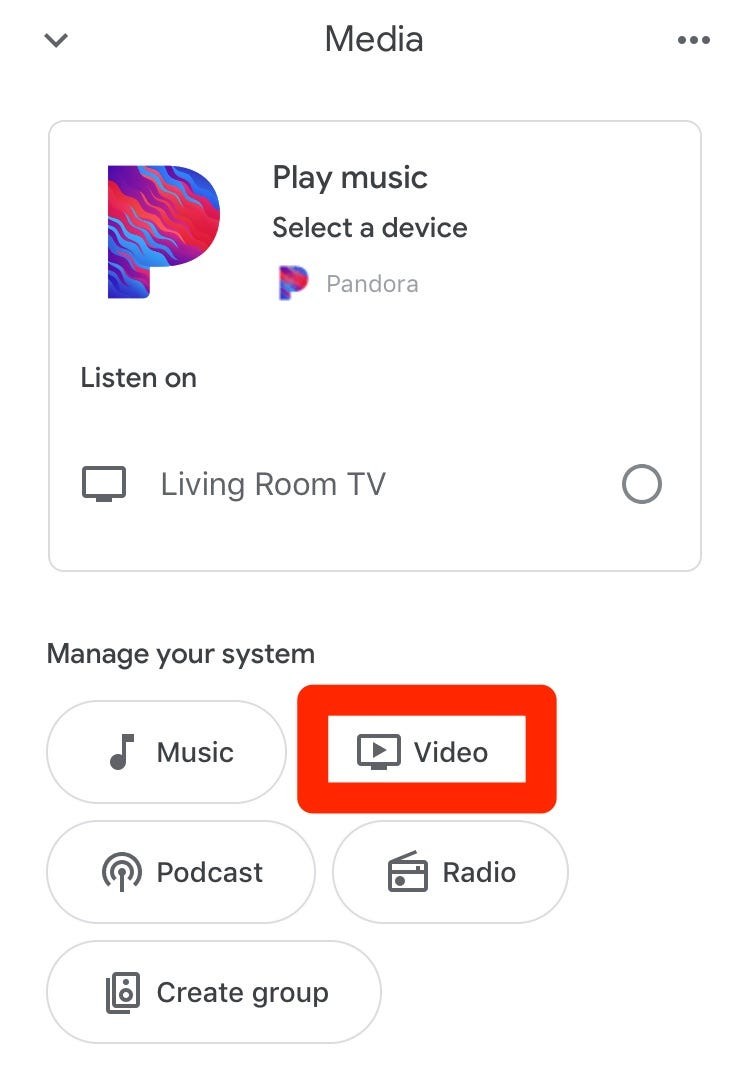Open the Video controls
This screenshot has height=1072, width=750.
(x=428, y=751)
